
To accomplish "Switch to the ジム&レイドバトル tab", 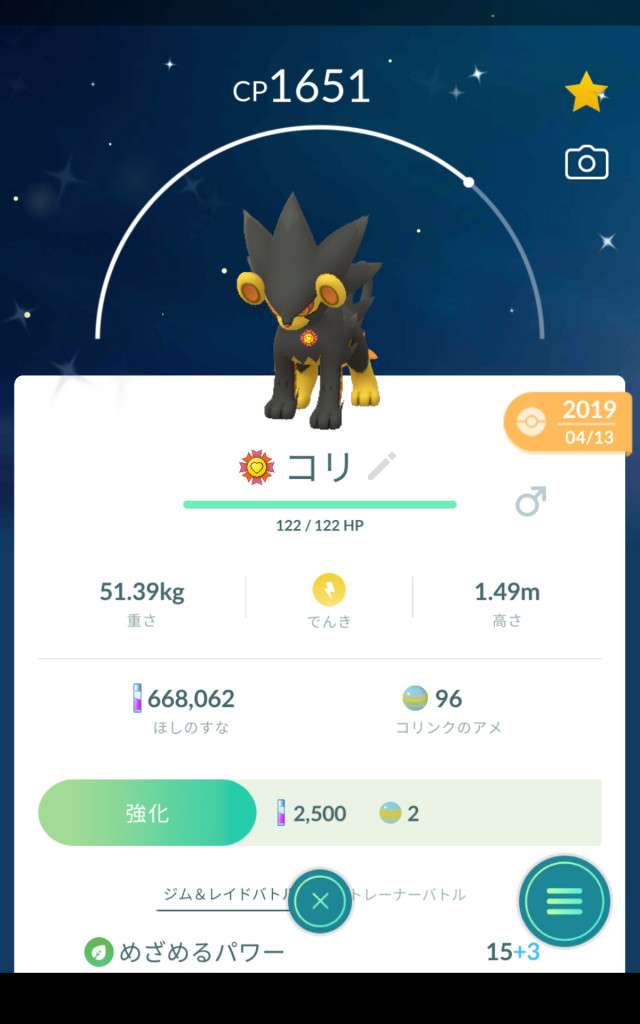I will point(226,895).
